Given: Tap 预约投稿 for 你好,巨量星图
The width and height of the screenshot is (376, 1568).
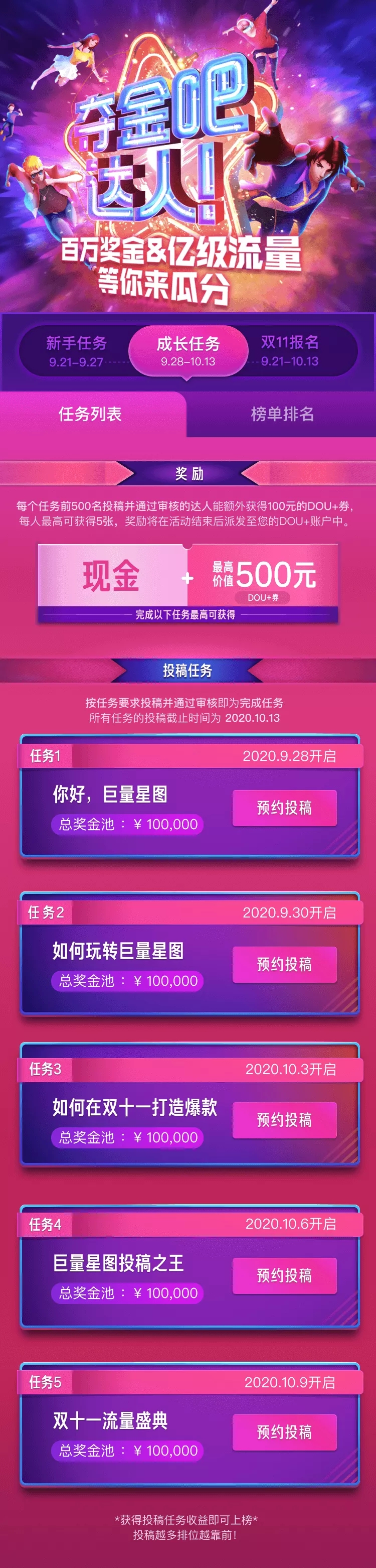Looking at the screenshot, I should pos(284,808).
